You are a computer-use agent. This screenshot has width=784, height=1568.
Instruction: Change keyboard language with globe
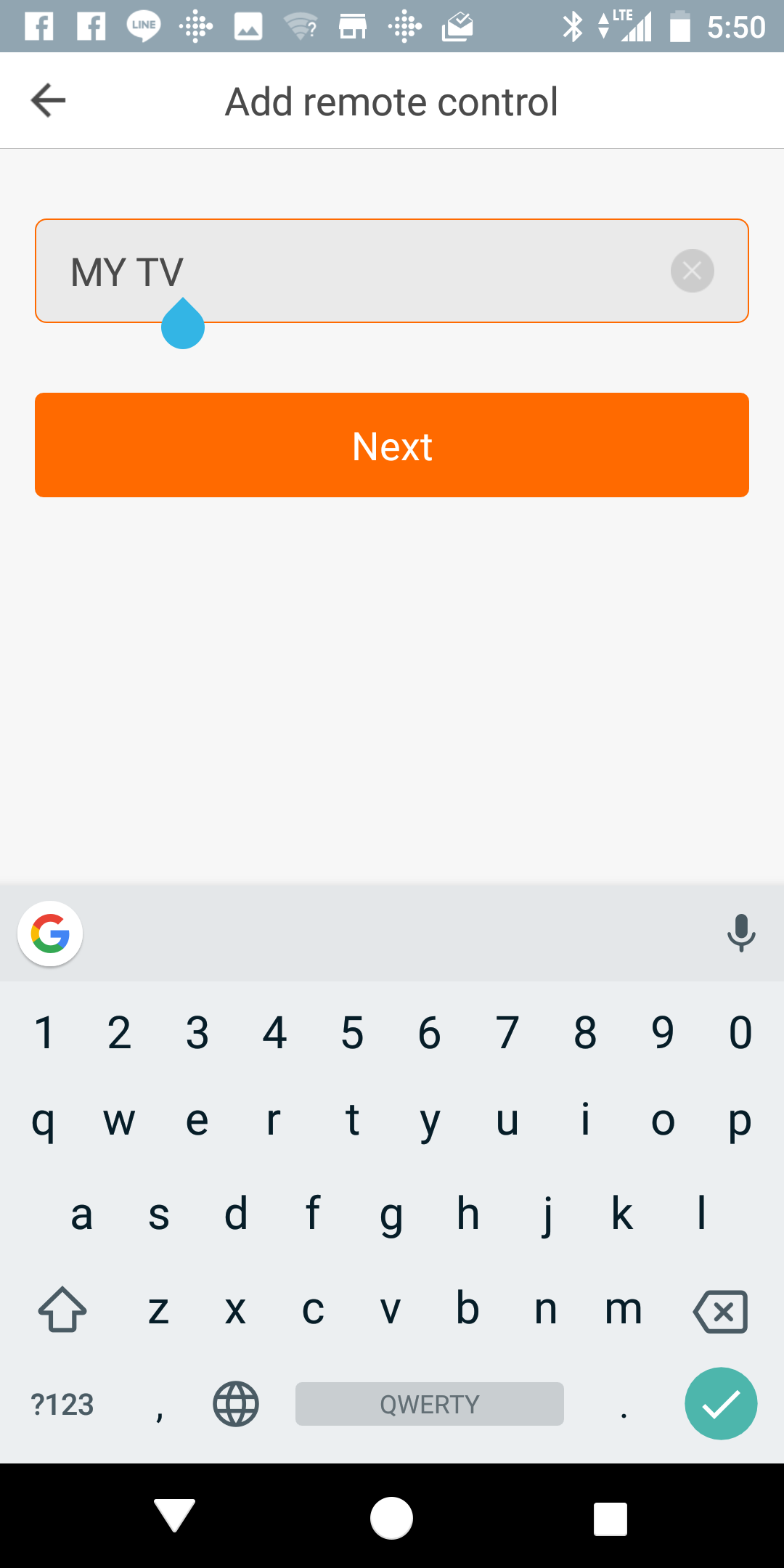tap(236, 1404)
